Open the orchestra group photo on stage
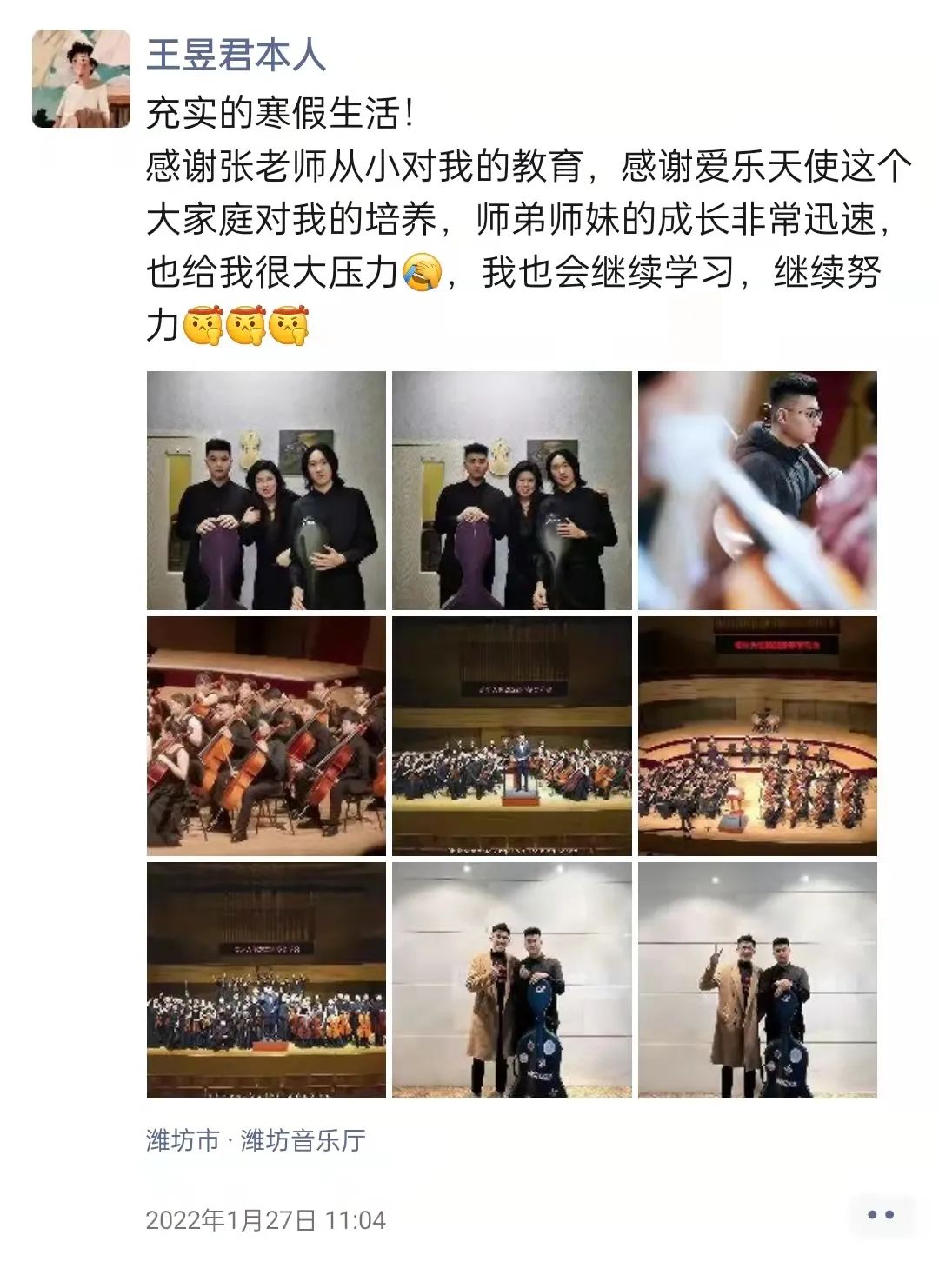This screenshot has width=939, height=1288. click(266, 979)
